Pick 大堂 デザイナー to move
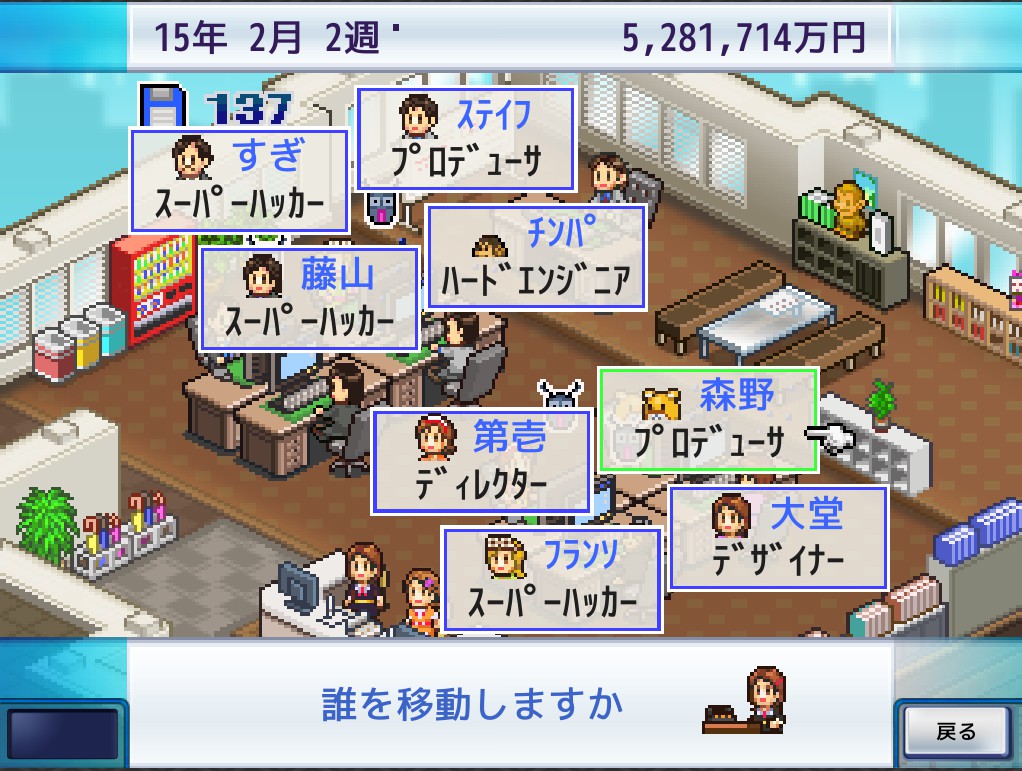1022x771 pixels. tap(778, 537)
